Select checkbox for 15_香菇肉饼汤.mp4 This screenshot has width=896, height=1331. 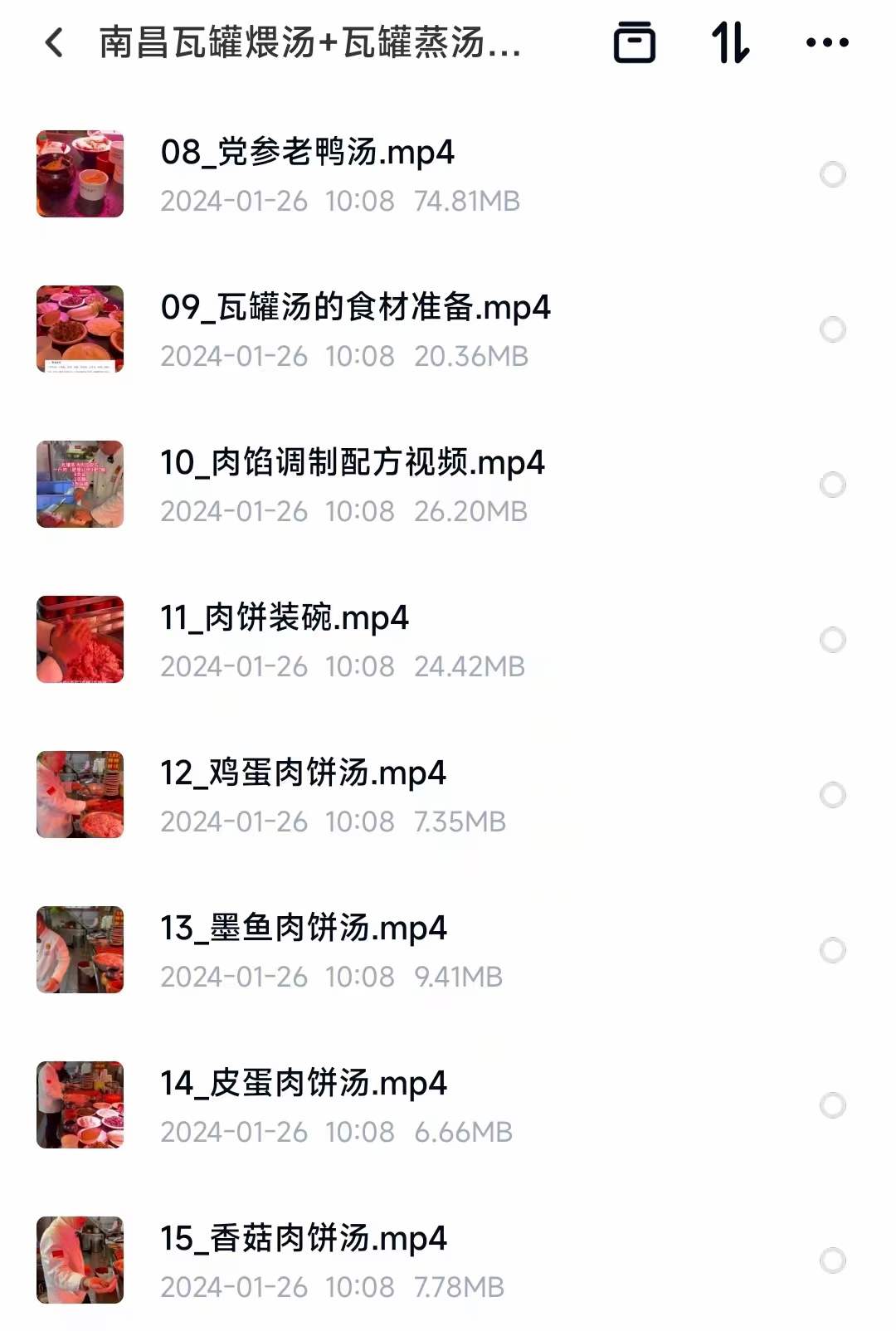tap(830, 1260)
